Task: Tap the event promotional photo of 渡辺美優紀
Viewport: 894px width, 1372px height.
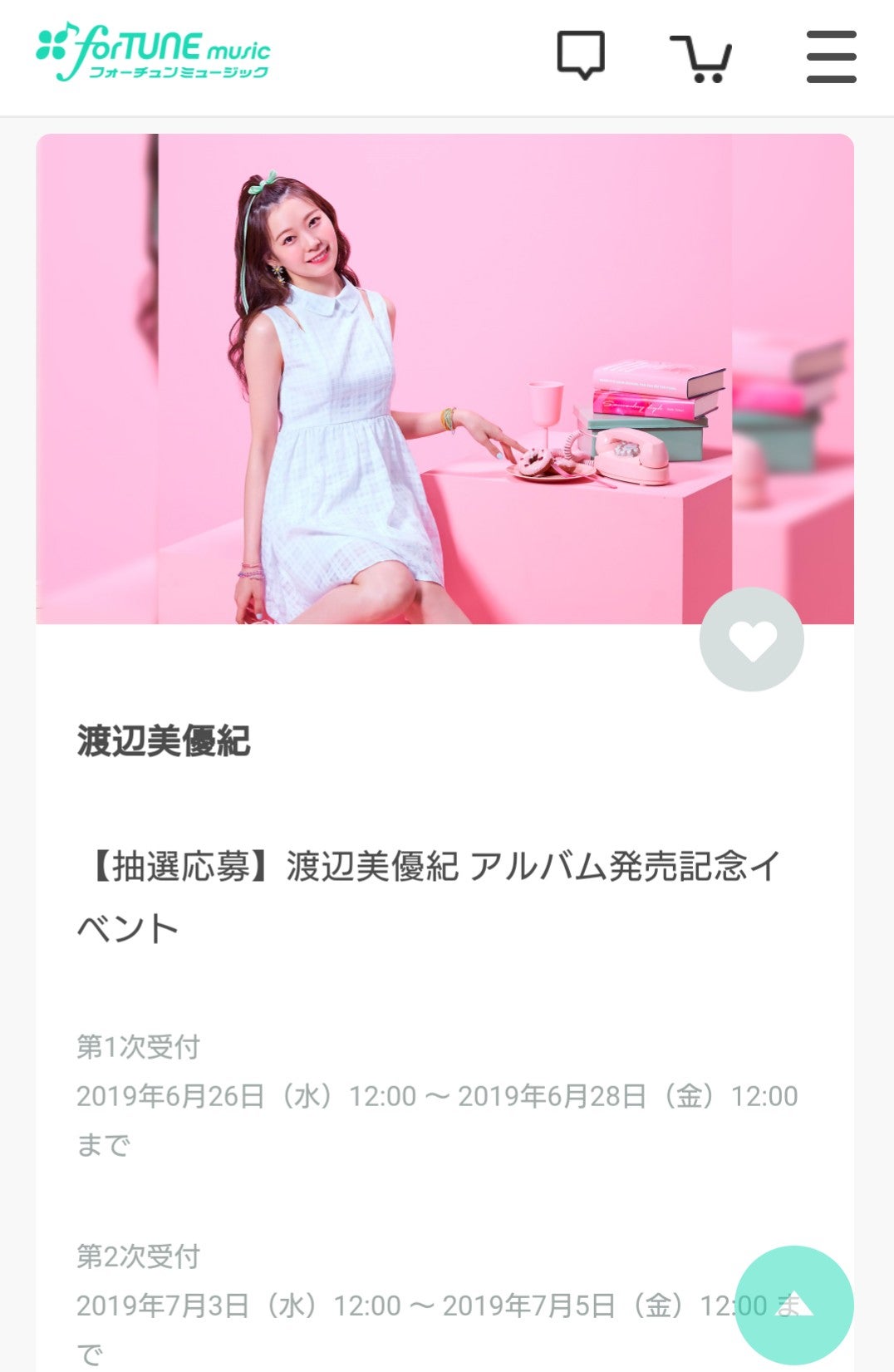Action: (447, 378)
